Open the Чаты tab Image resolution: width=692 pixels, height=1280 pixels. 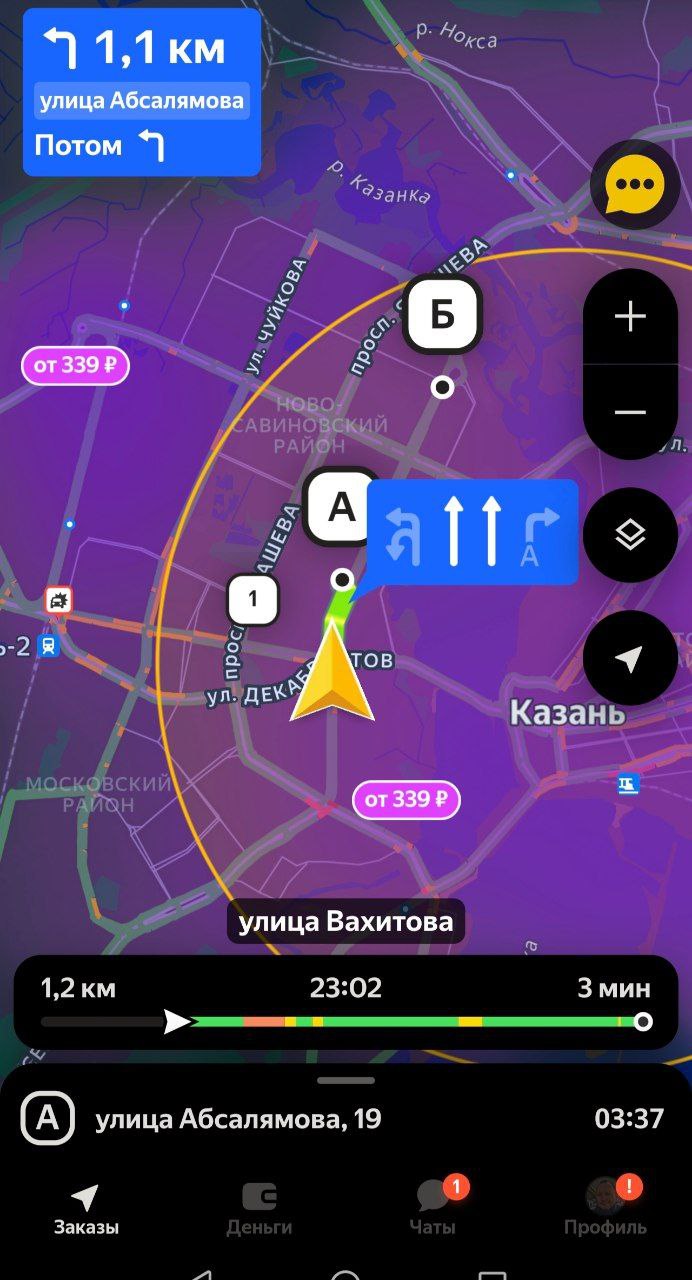click(x=433, y=1208)
